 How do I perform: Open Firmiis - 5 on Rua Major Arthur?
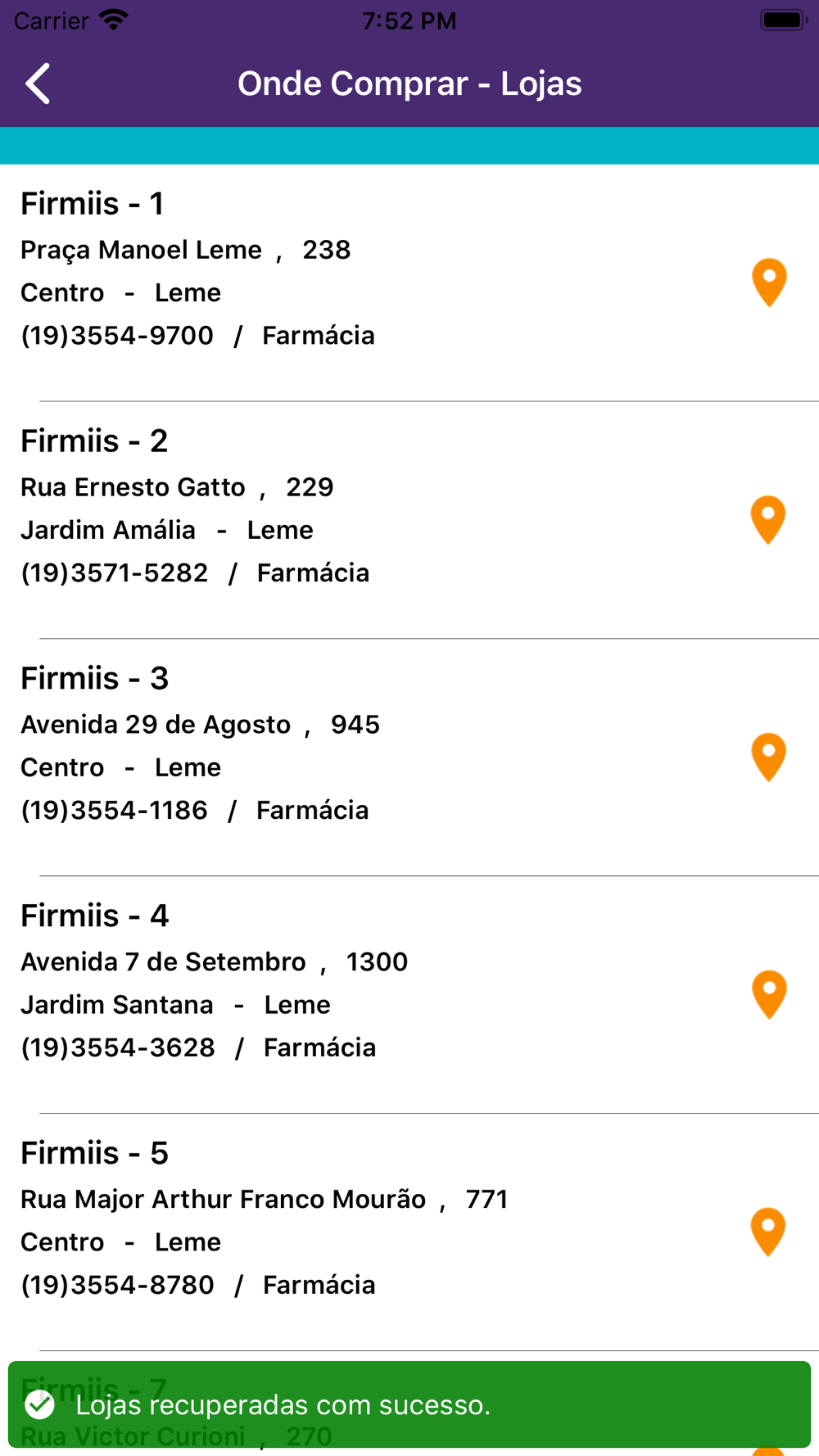coord(409,1232)
